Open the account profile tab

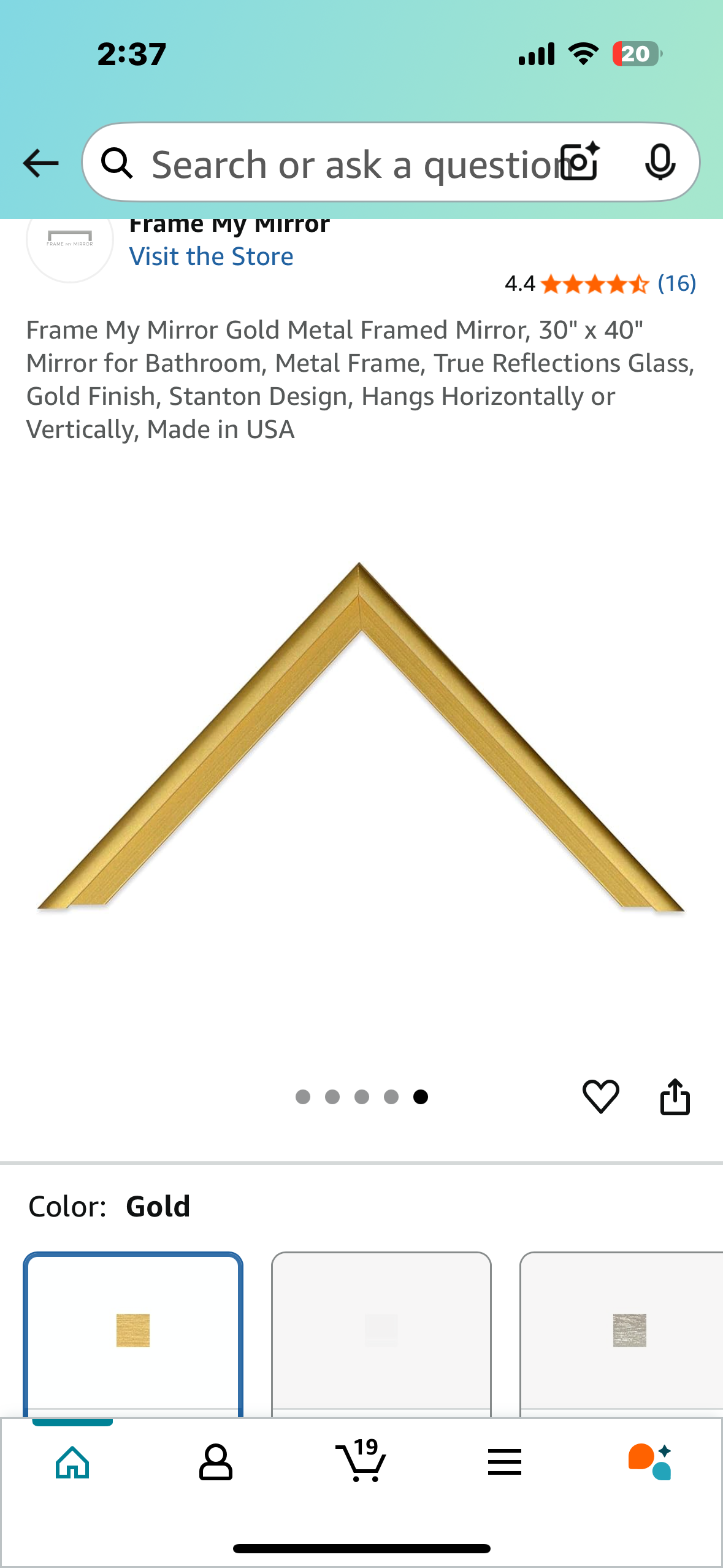(216, 1462)
